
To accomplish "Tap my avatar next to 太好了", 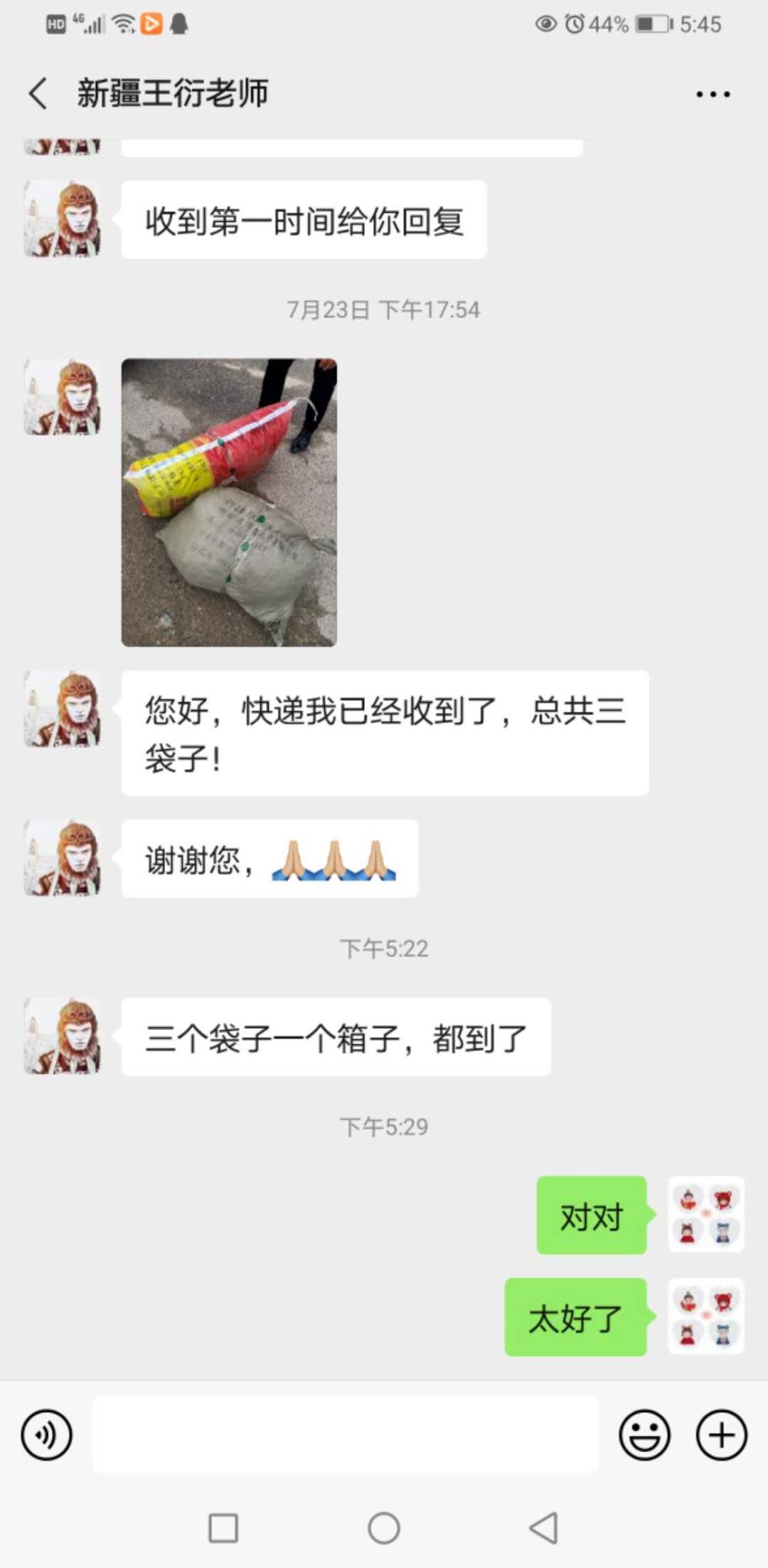I will click(706, 1316).
